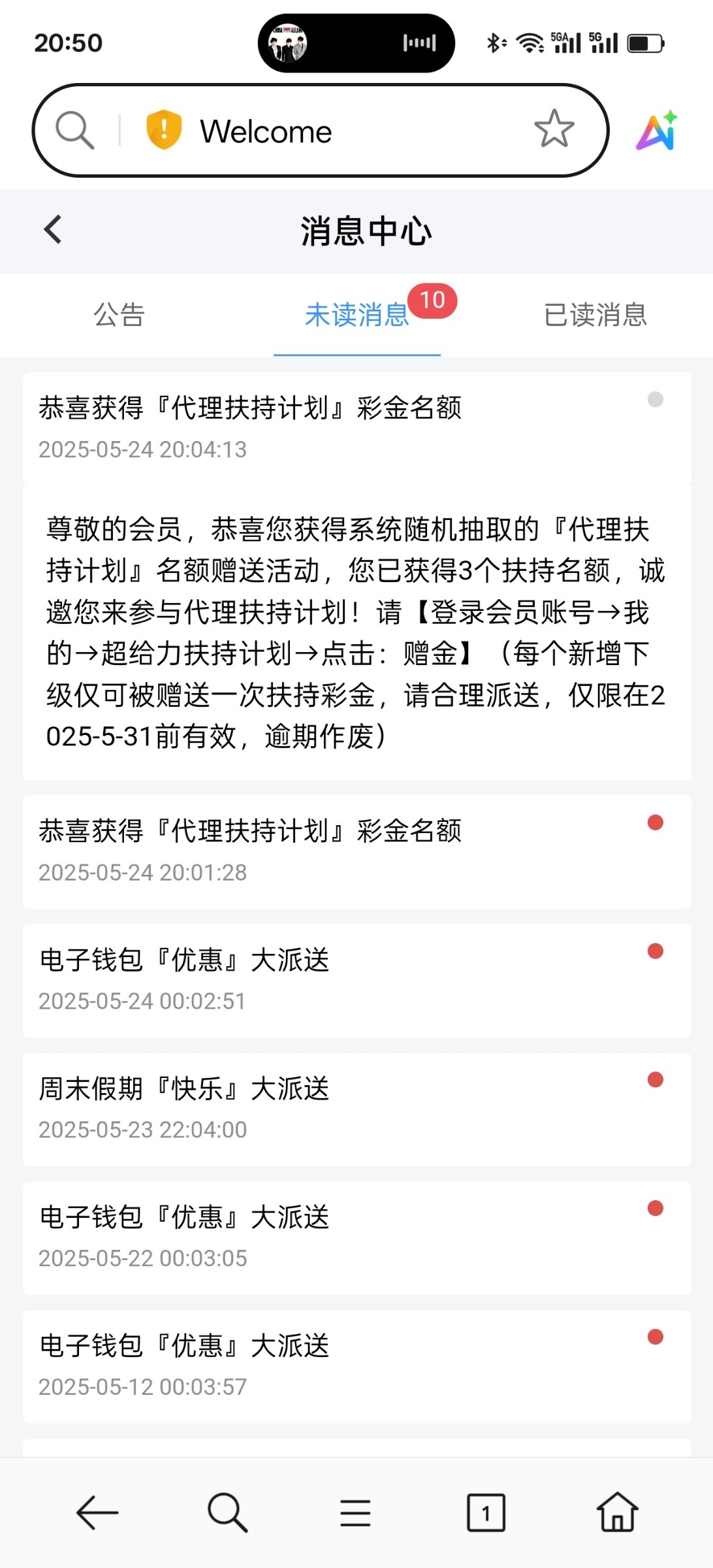Show open browser tabs
Viewport: 713px width, 1568px height.
click(x=486, y=1512)
